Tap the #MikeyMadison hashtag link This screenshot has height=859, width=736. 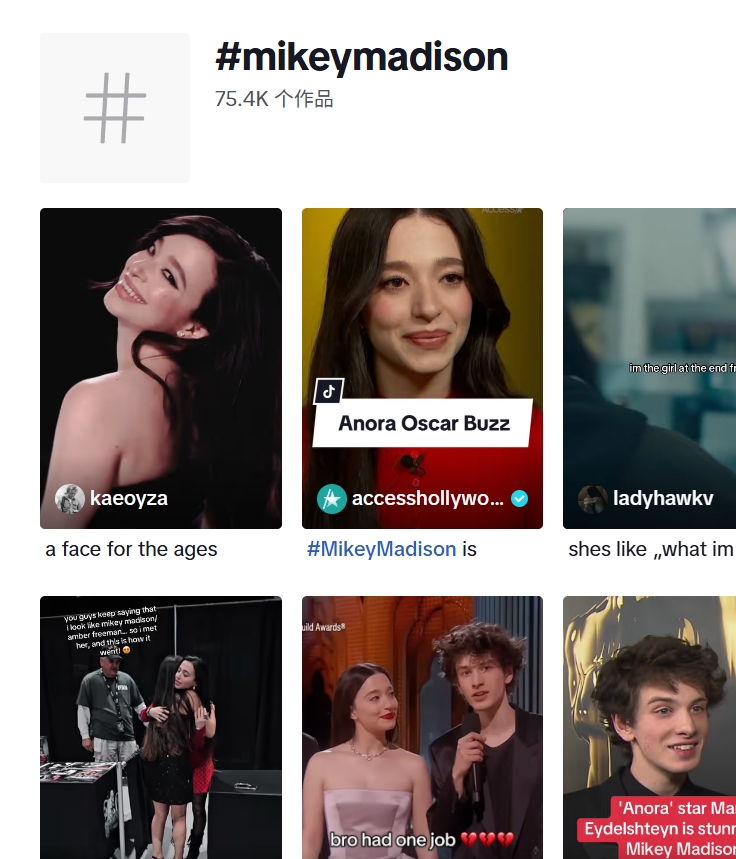click(381, 549)
